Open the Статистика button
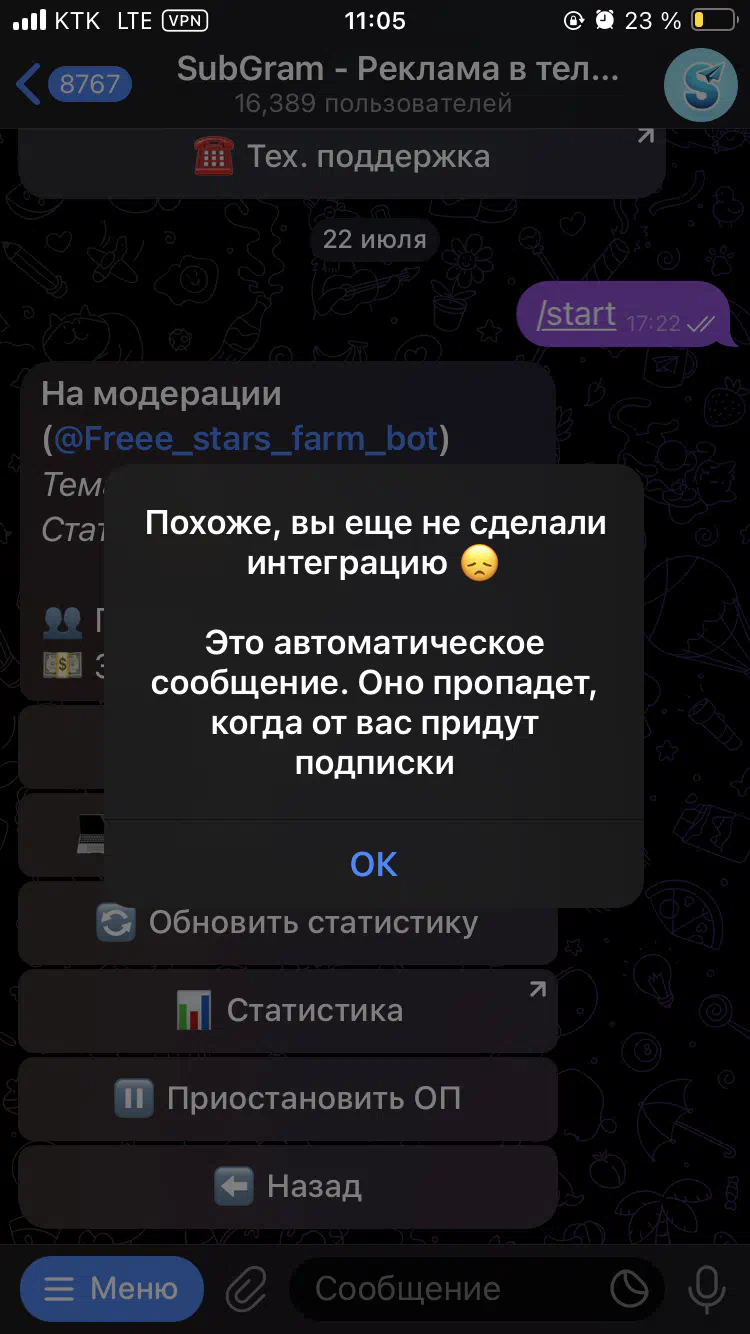 pos(288,1010)
